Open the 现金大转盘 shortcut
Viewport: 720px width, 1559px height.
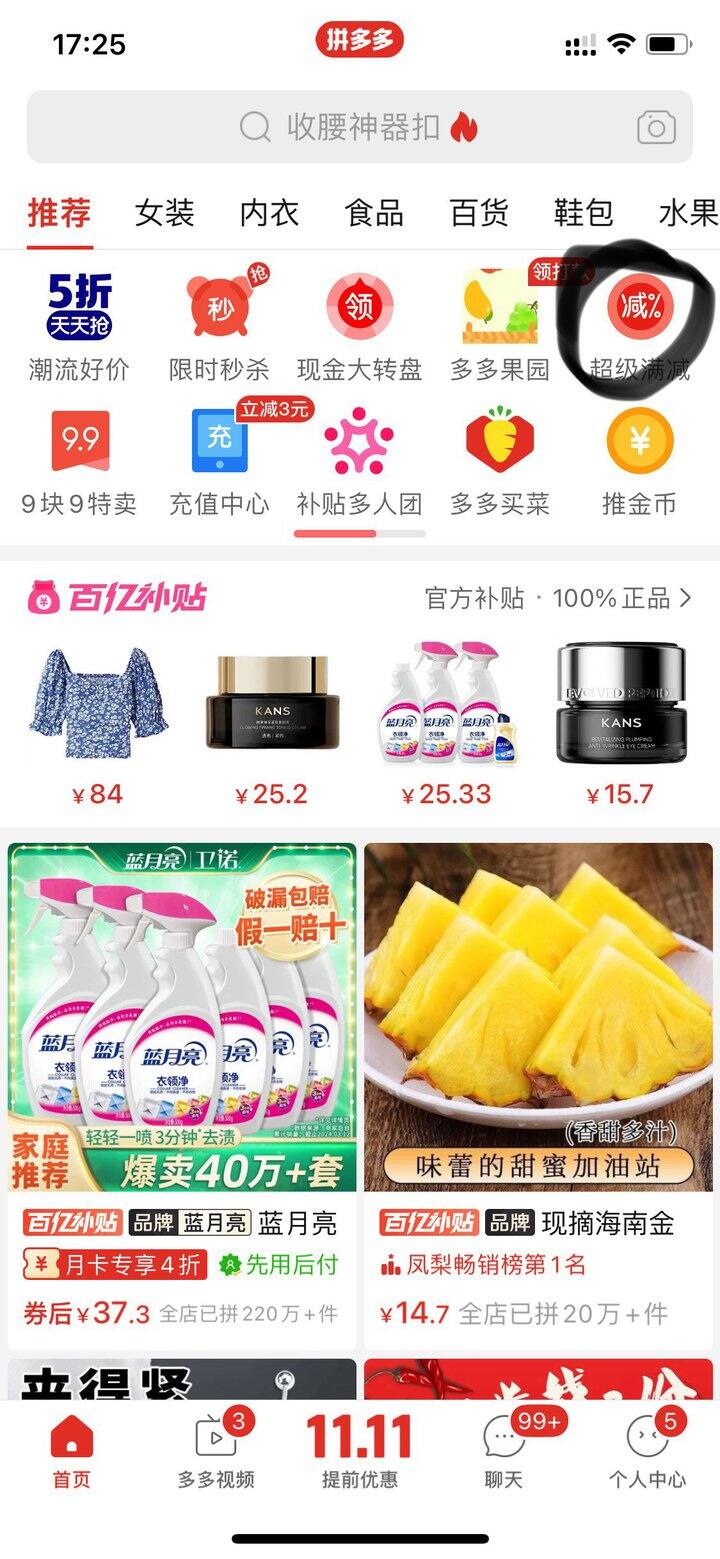pyautogui.click(x=360, y=325)
